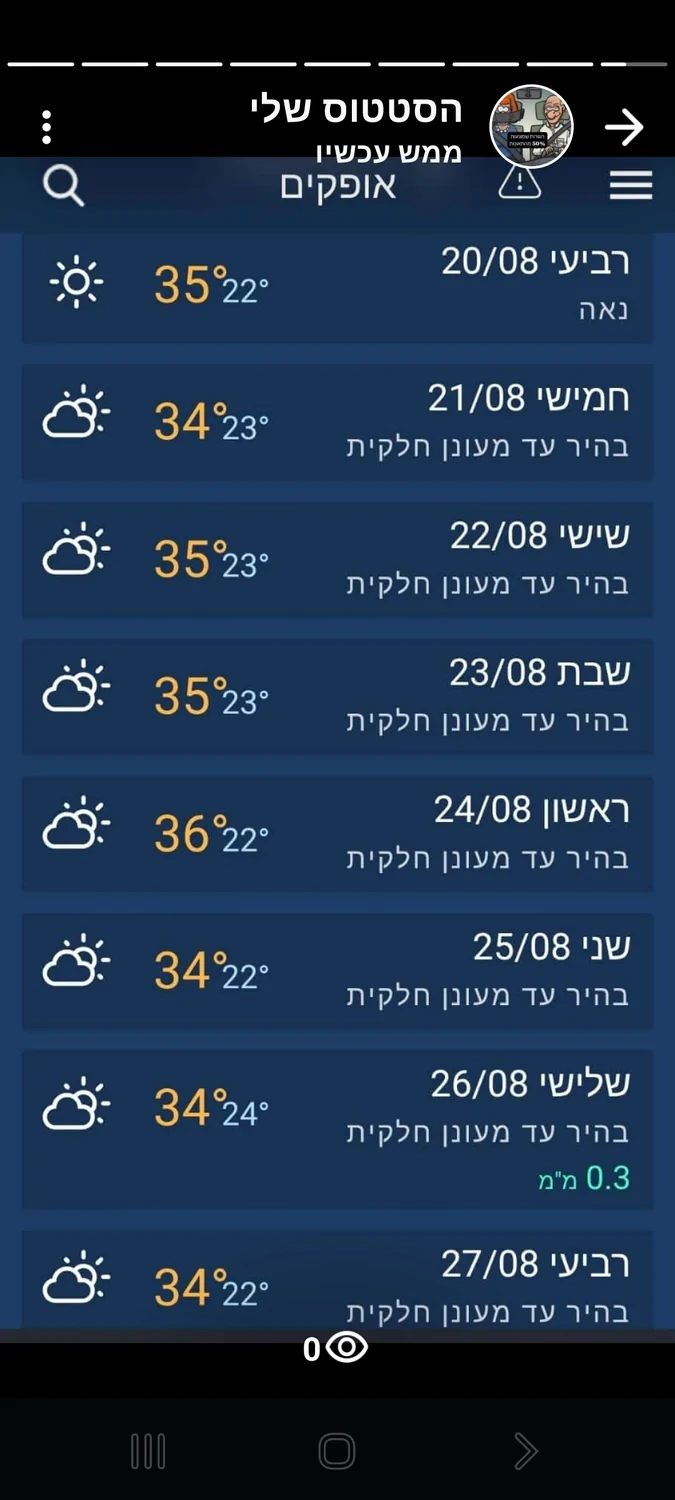View who saw the status
The image size is (675, 1500).
point(337,1348)
